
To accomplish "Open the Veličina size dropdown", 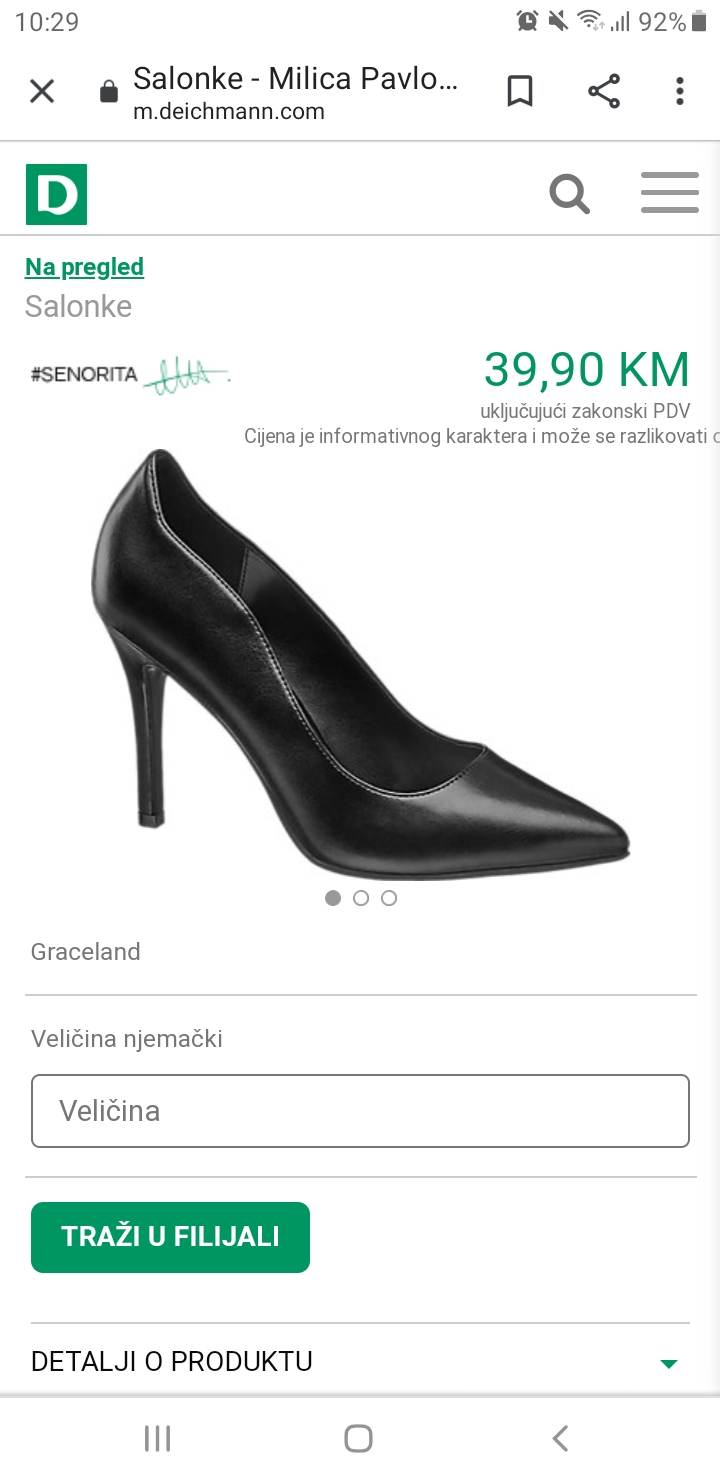I will coord(360,1111).
